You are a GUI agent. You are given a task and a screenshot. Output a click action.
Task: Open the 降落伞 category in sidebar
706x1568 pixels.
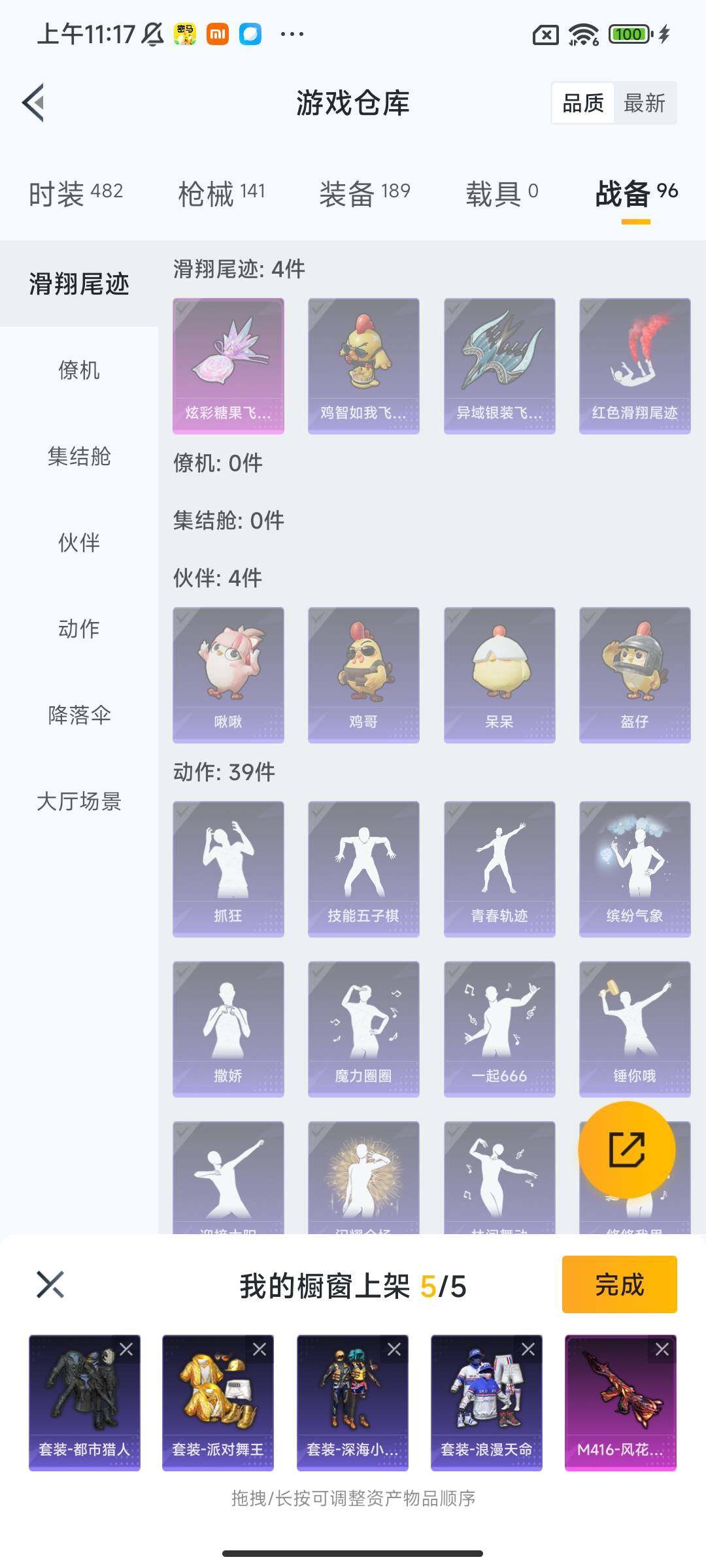click(x=80, y=716)
